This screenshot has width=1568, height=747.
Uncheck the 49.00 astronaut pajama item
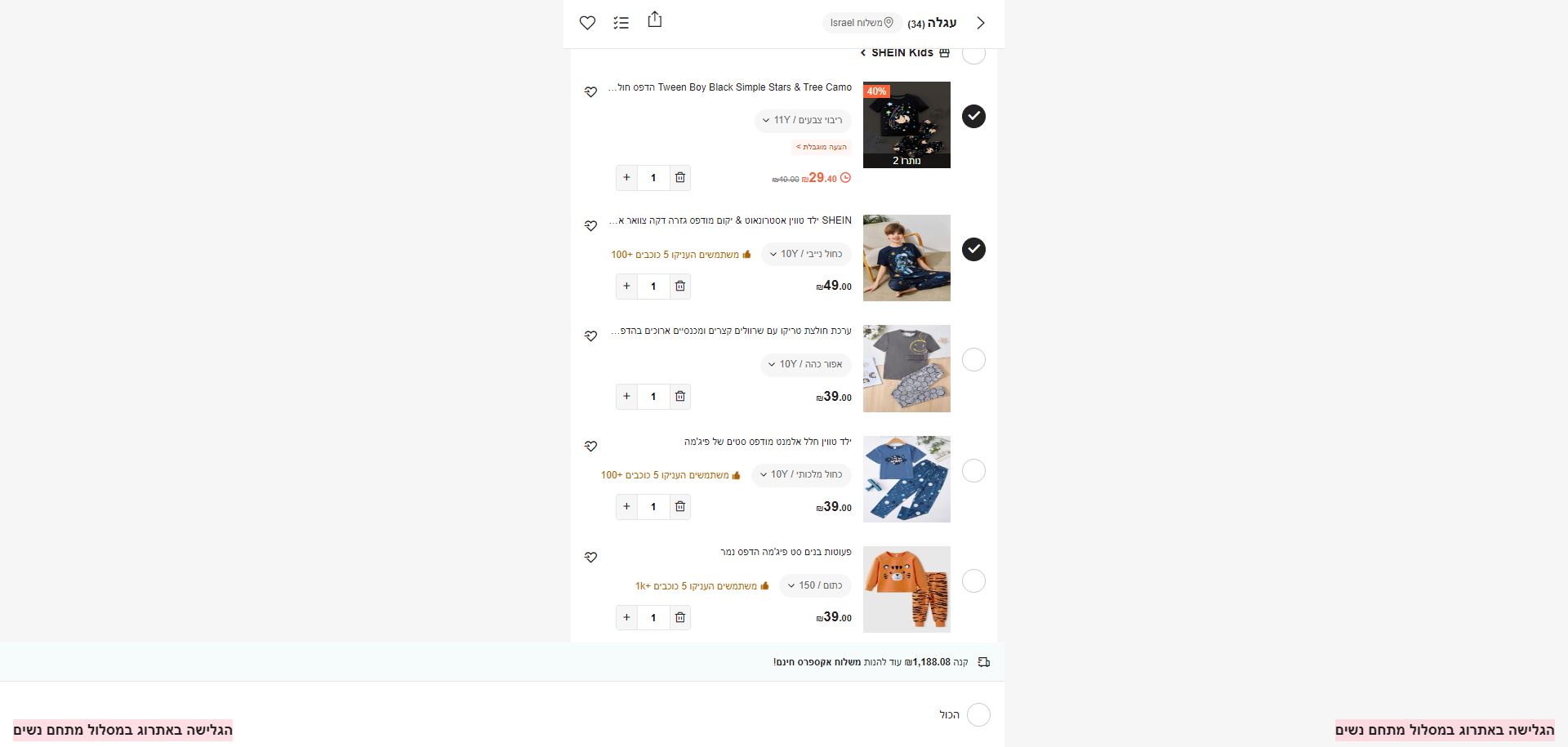coord(973,249)
